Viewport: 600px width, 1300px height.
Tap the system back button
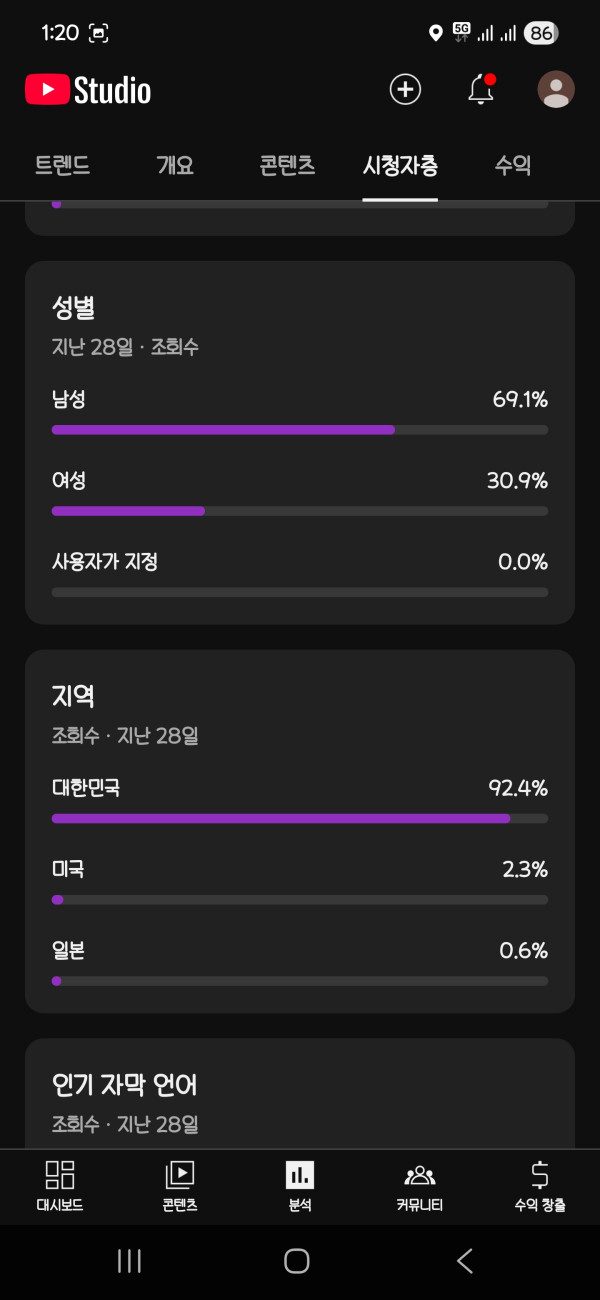tap(464, 1261)
